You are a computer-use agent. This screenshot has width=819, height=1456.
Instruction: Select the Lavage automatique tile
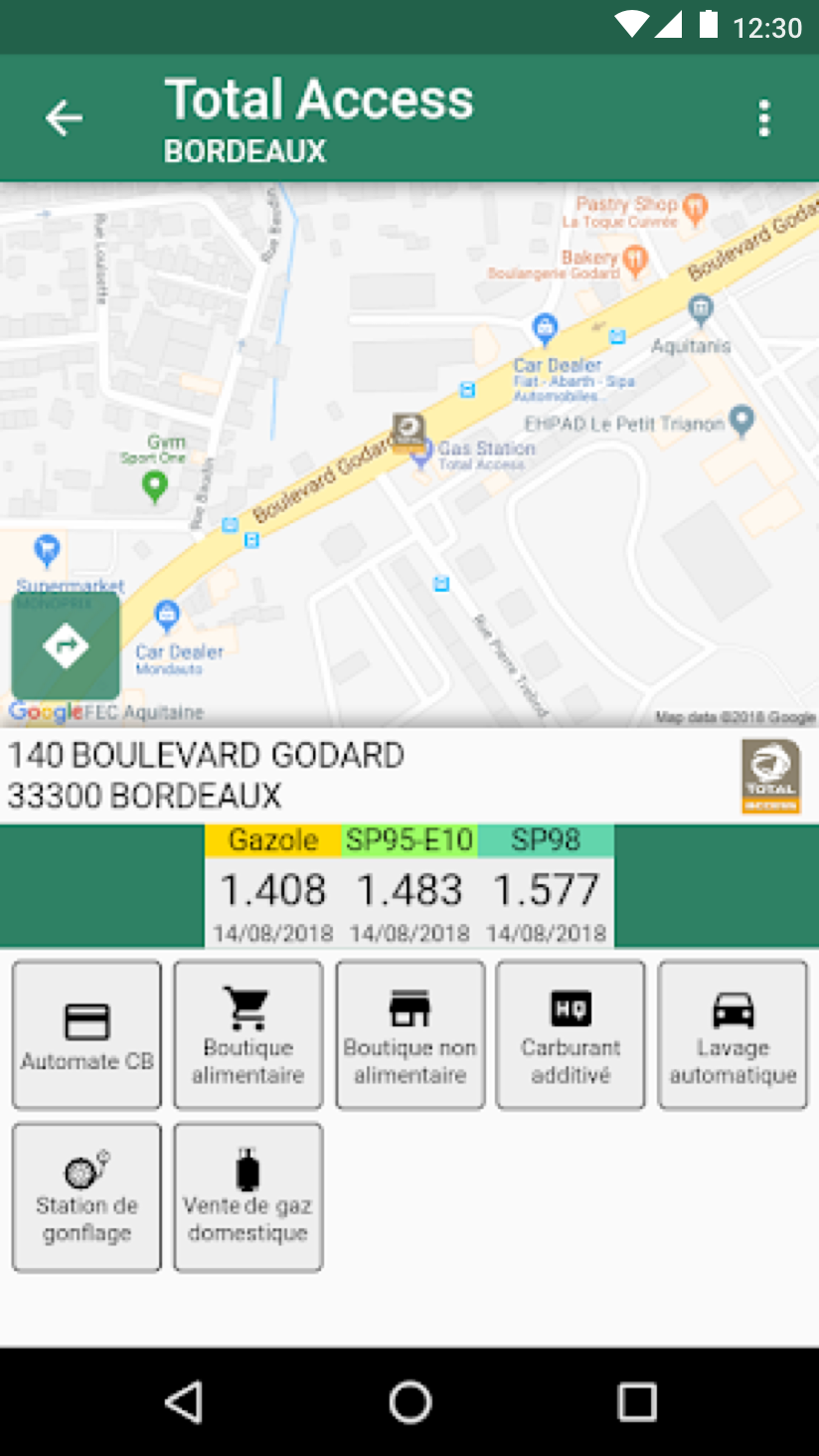click(733, 1034)
